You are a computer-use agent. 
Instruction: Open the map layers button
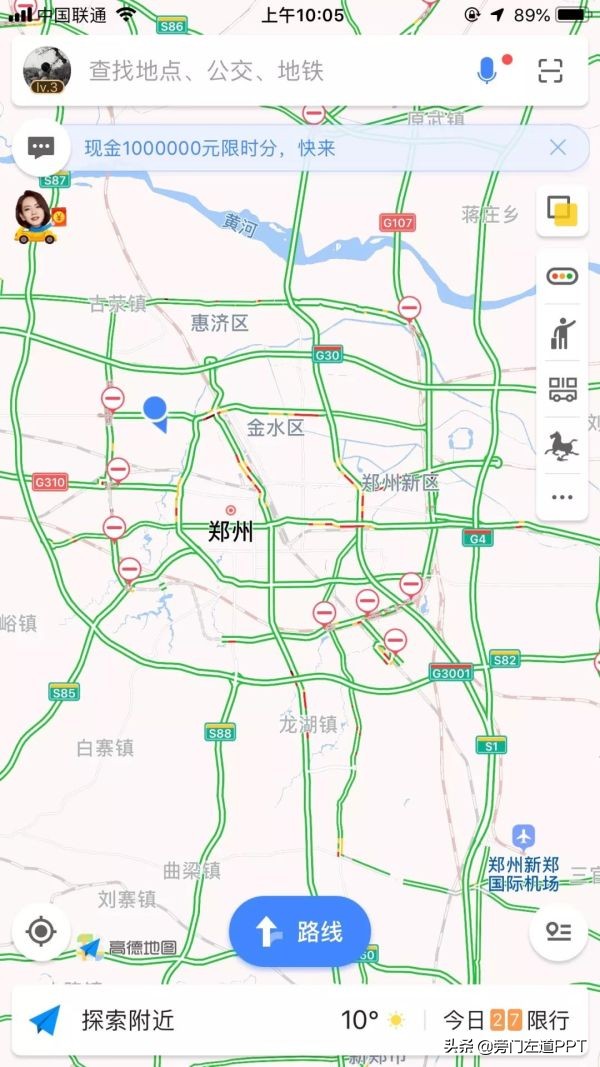point(561,211)
